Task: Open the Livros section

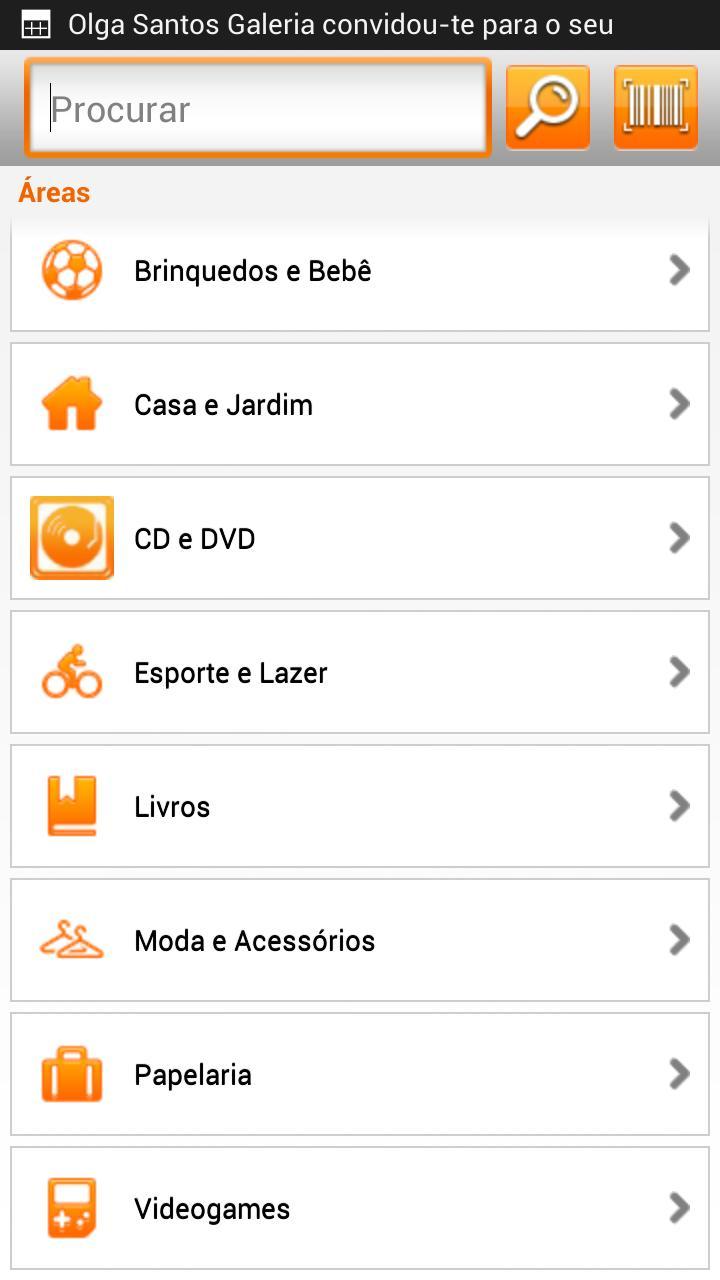Action: click(x=360, y=806)
